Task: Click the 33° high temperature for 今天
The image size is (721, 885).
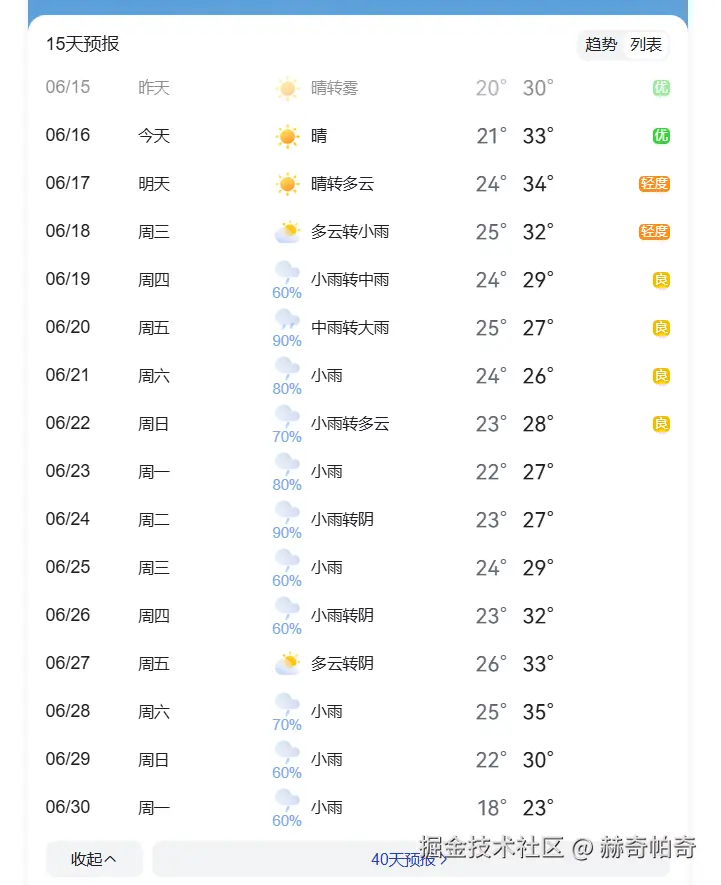Action: click(536, 135)
